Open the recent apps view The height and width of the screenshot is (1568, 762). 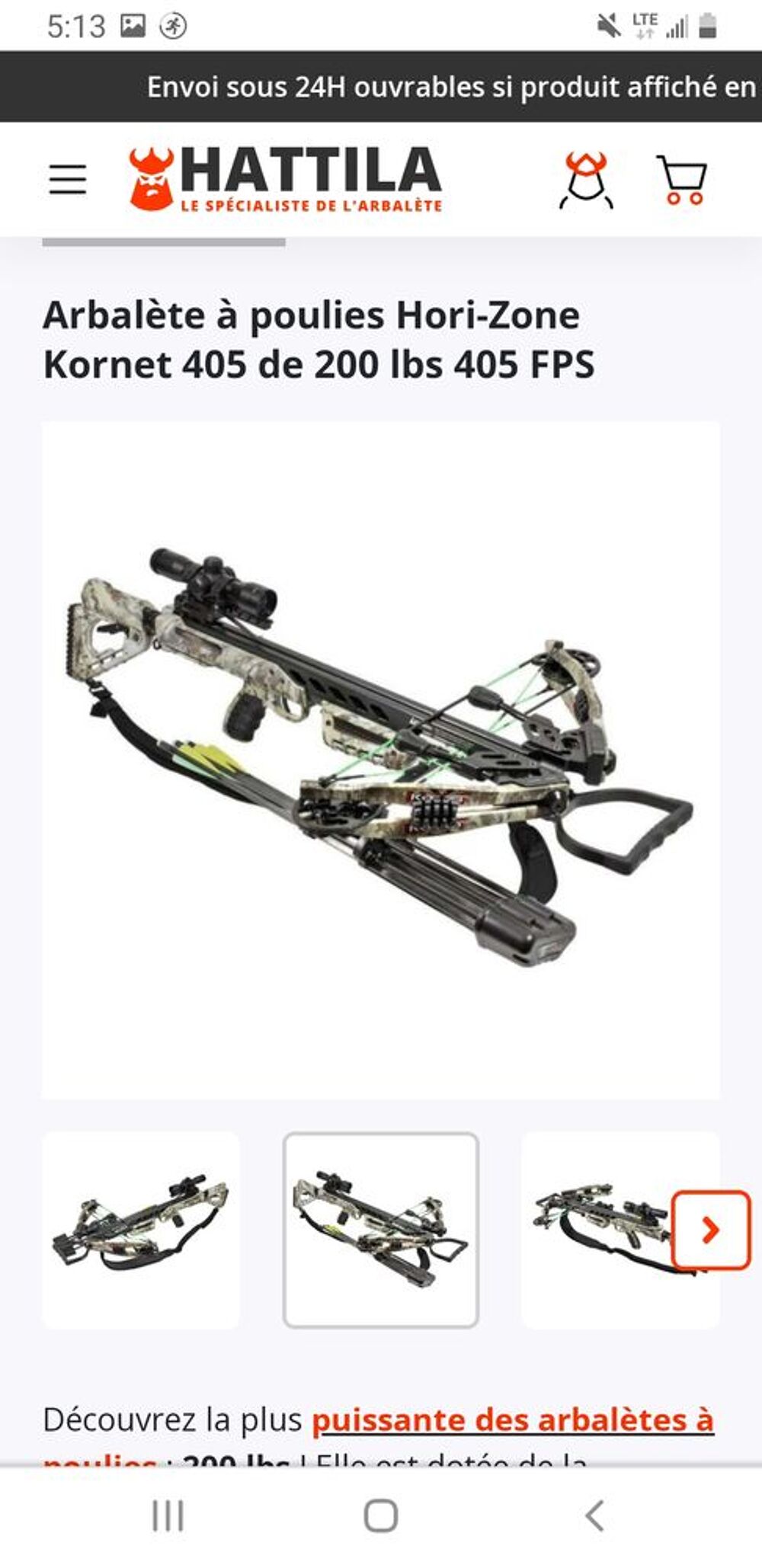click(168, 1515)
